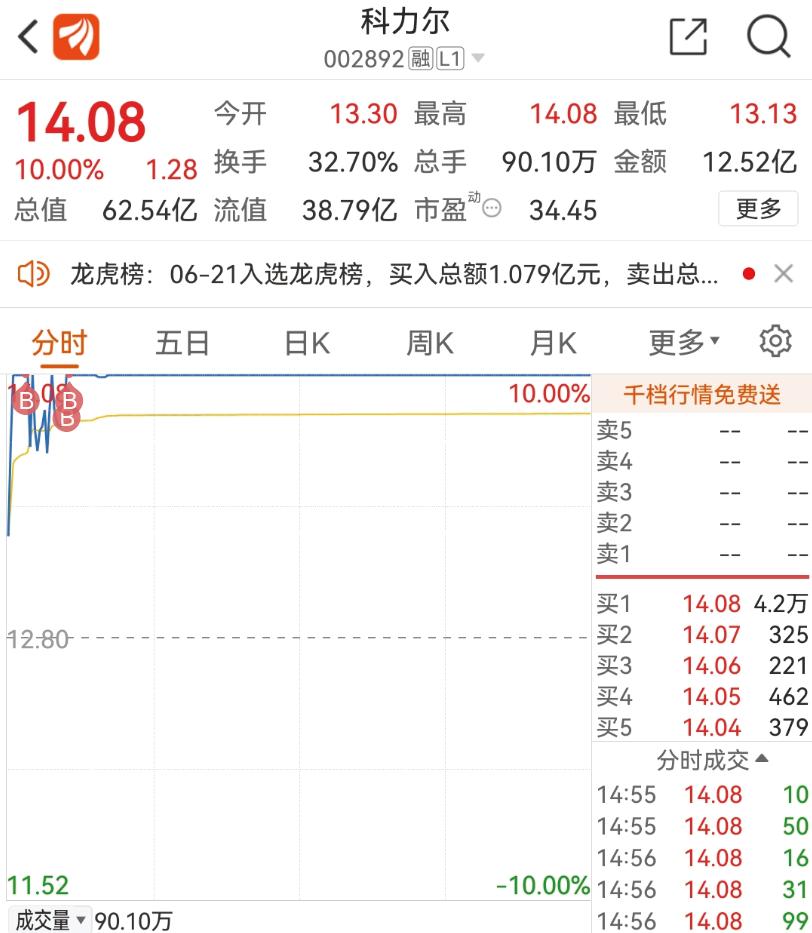Select the 五日 chart tab
This screenshot has height=933, width=812.
click(180, 341)
